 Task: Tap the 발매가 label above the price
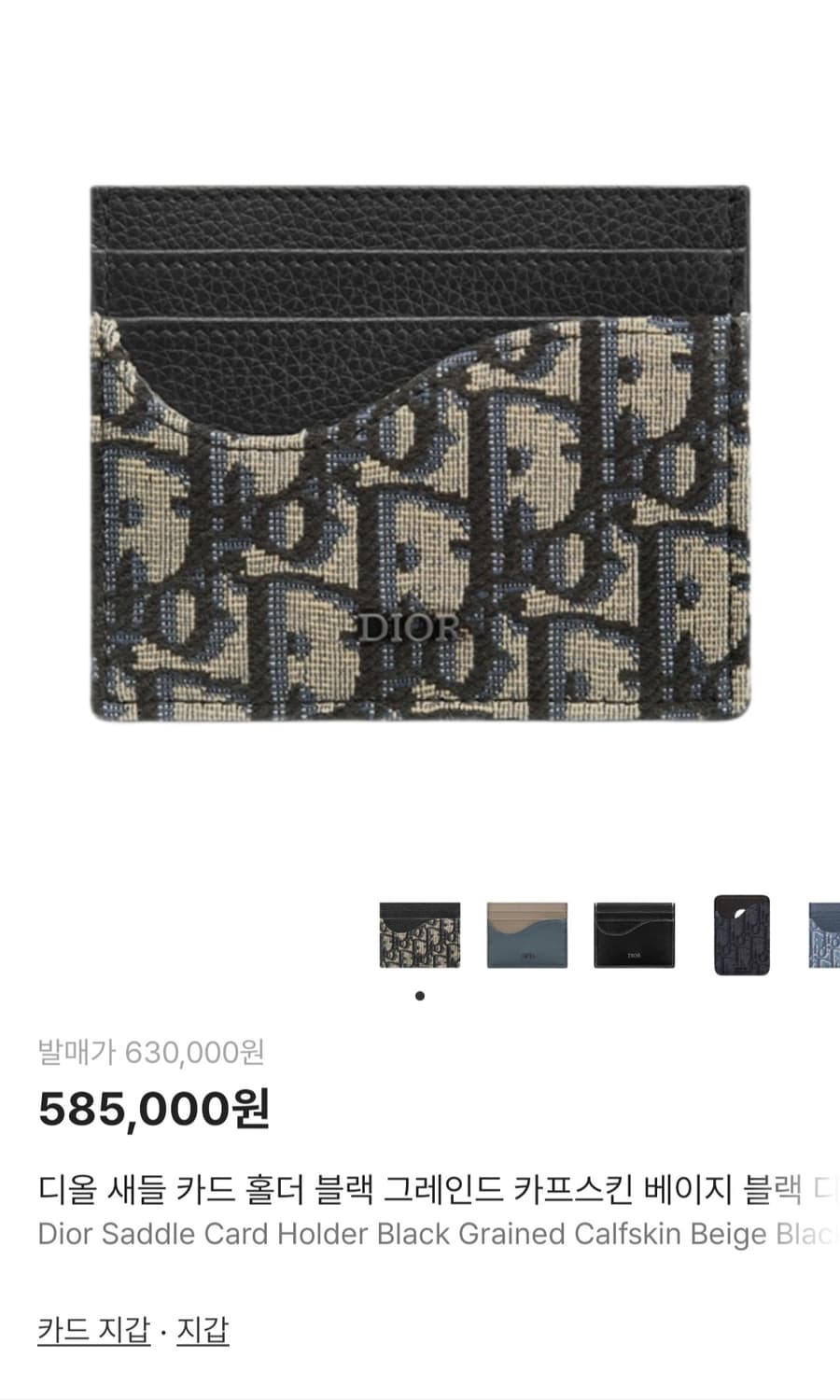pos(76,1051)
